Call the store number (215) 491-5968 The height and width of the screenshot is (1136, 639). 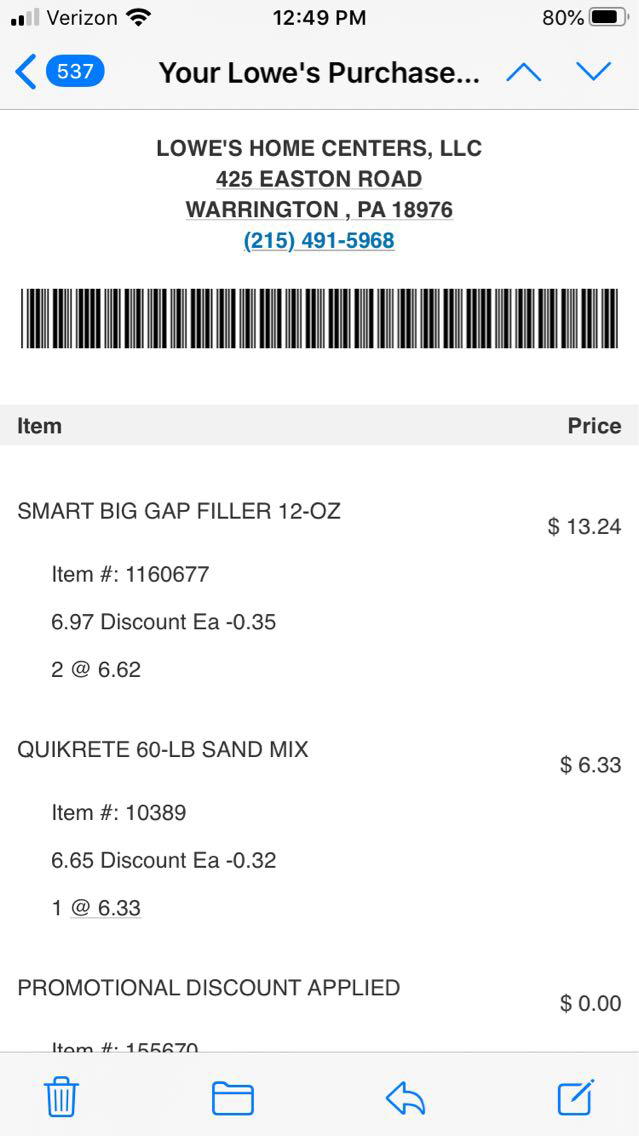point(319,241)
